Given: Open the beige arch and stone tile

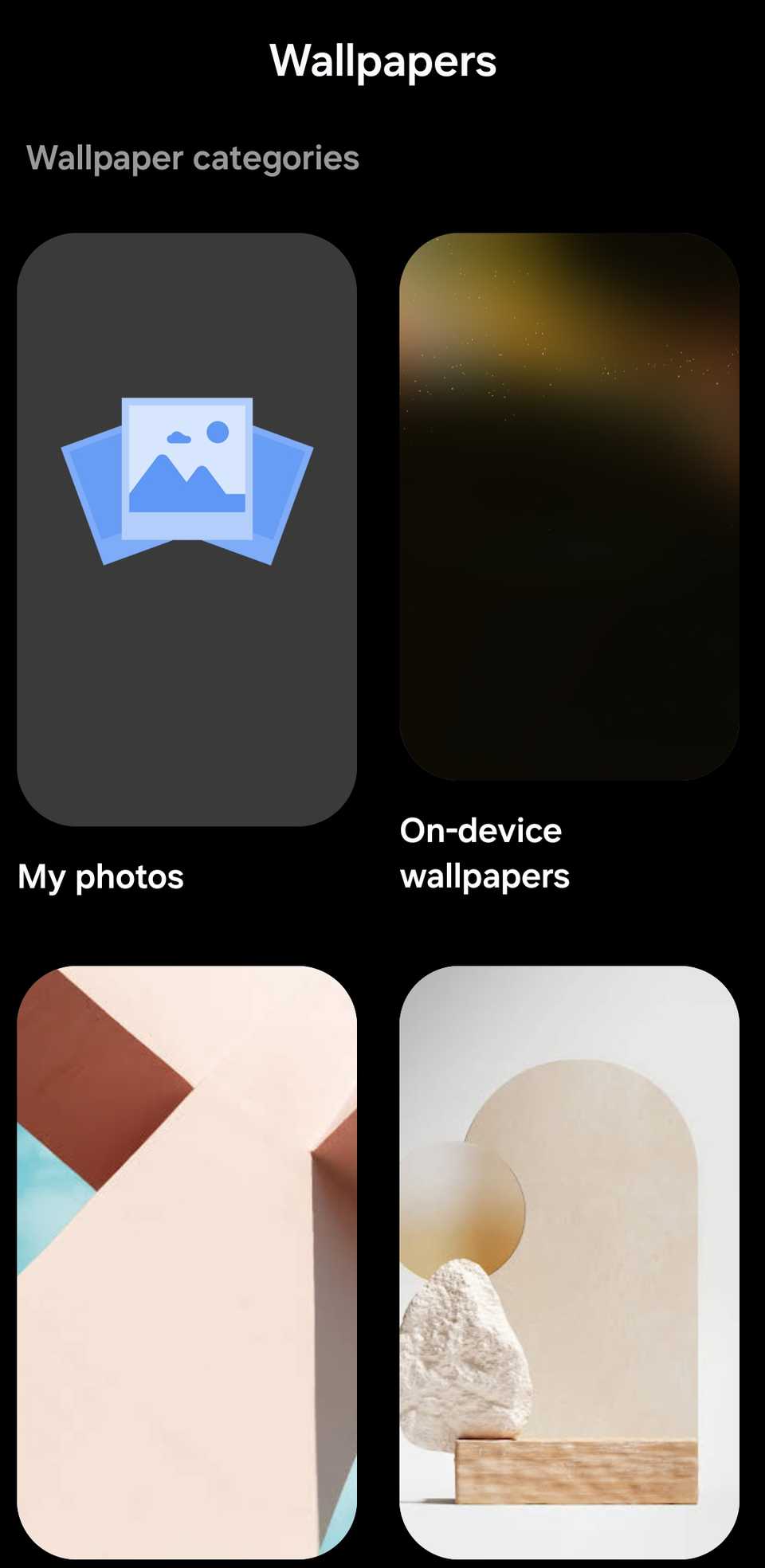Looking at the screenshot, I should click(569, 1261).
